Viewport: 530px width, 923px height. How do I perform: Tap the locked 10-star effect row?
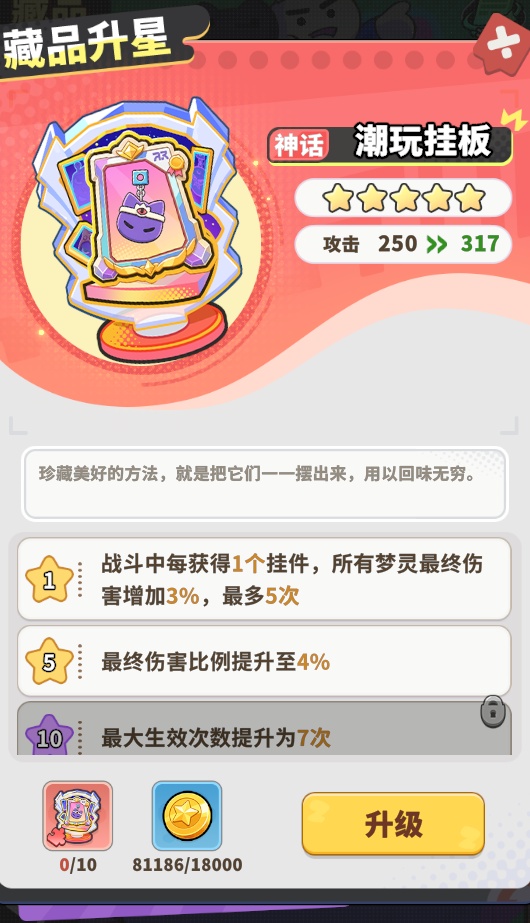264,728
